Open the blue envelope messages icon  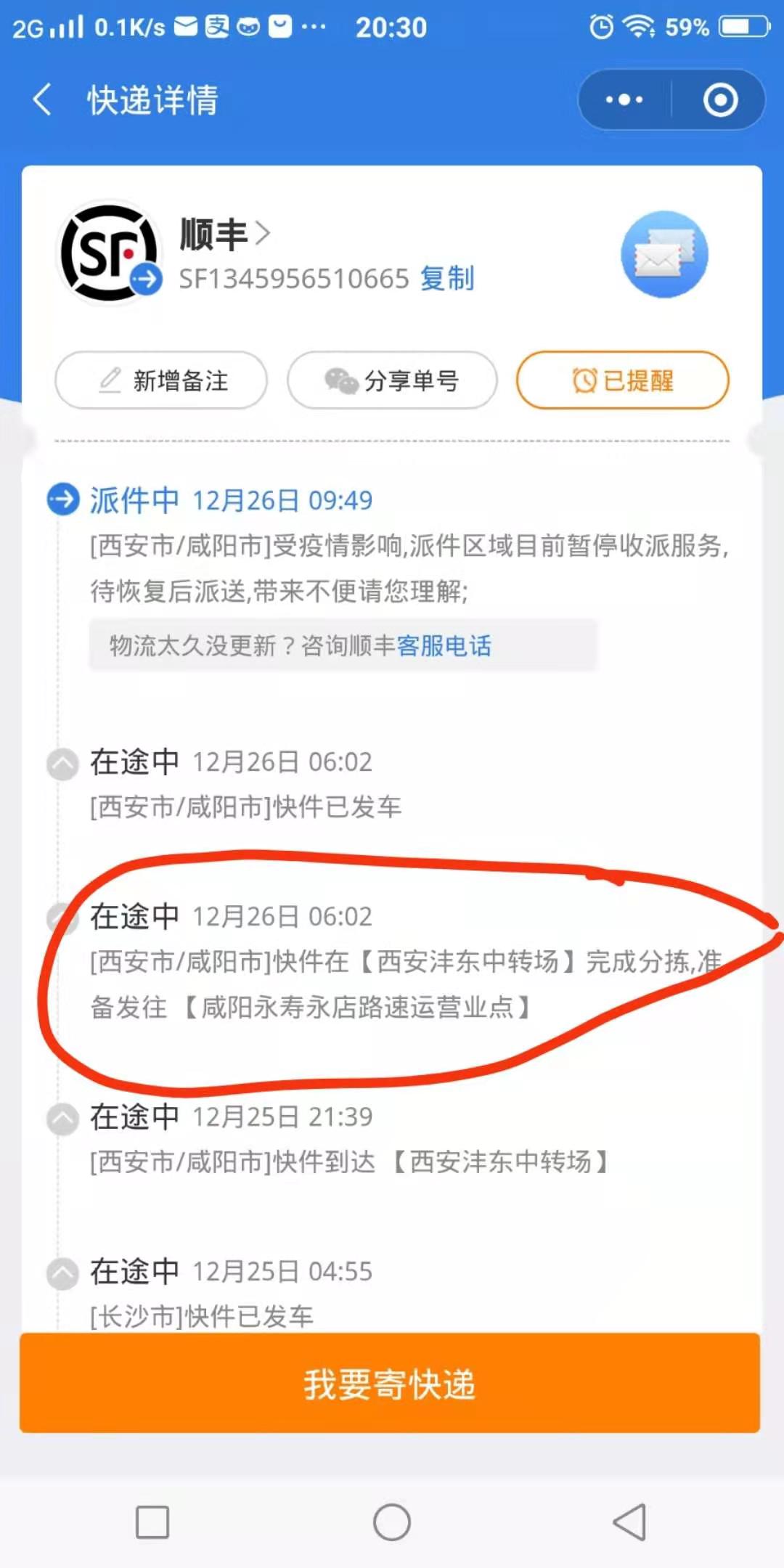tap(664, 255)
